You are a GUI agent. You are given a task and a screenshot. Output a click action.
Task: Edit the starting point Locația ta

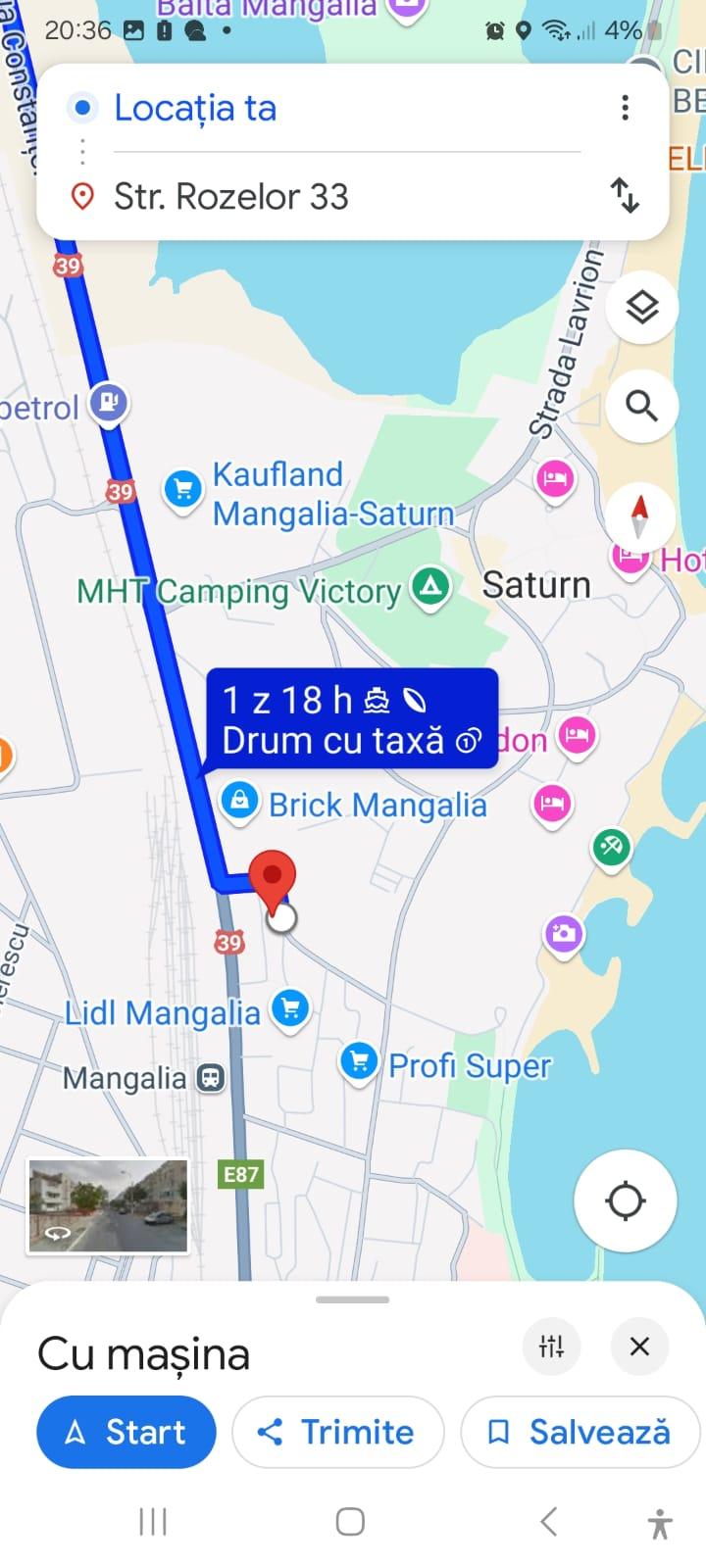coord(195,108)
